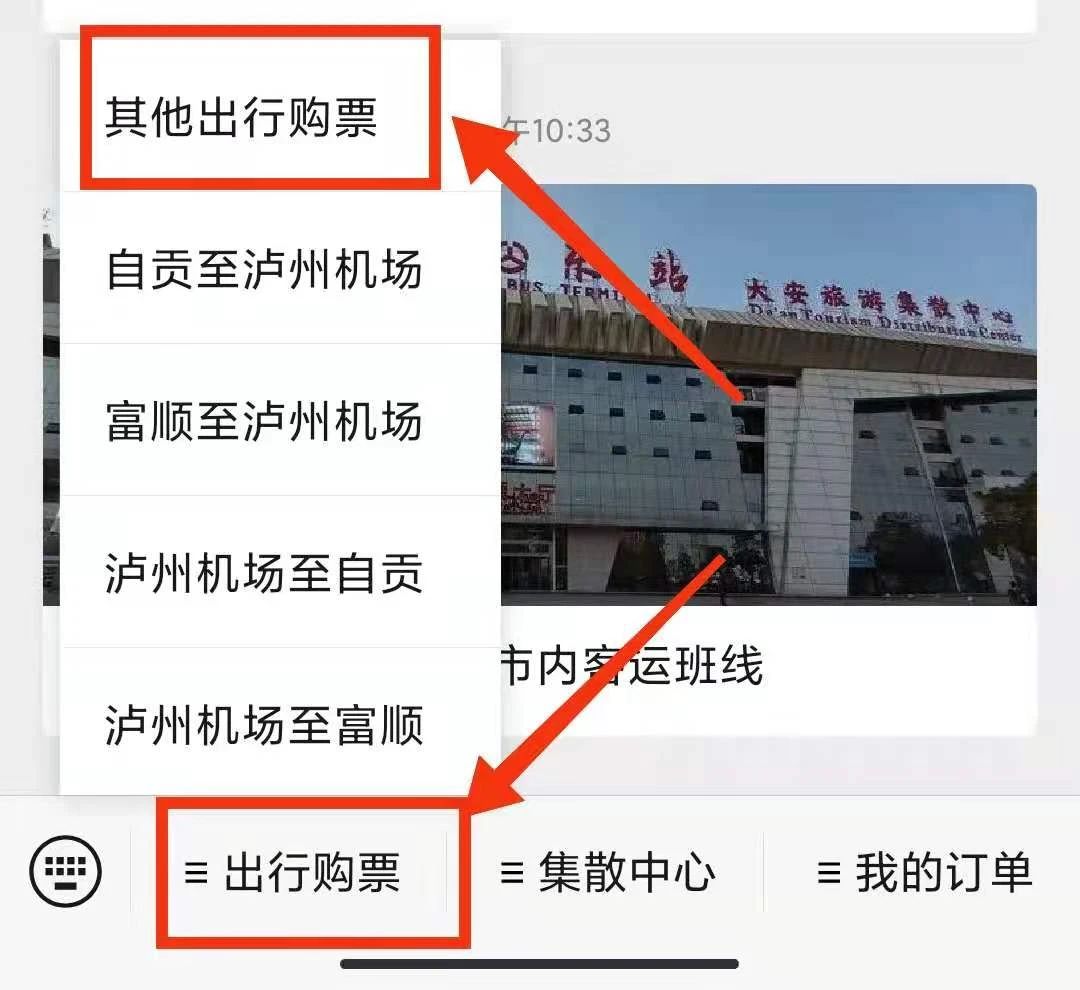Viewport: 1080px width, 990px height.
Task: Open the 集散中心 bottom menu
Action: (608, 873)
